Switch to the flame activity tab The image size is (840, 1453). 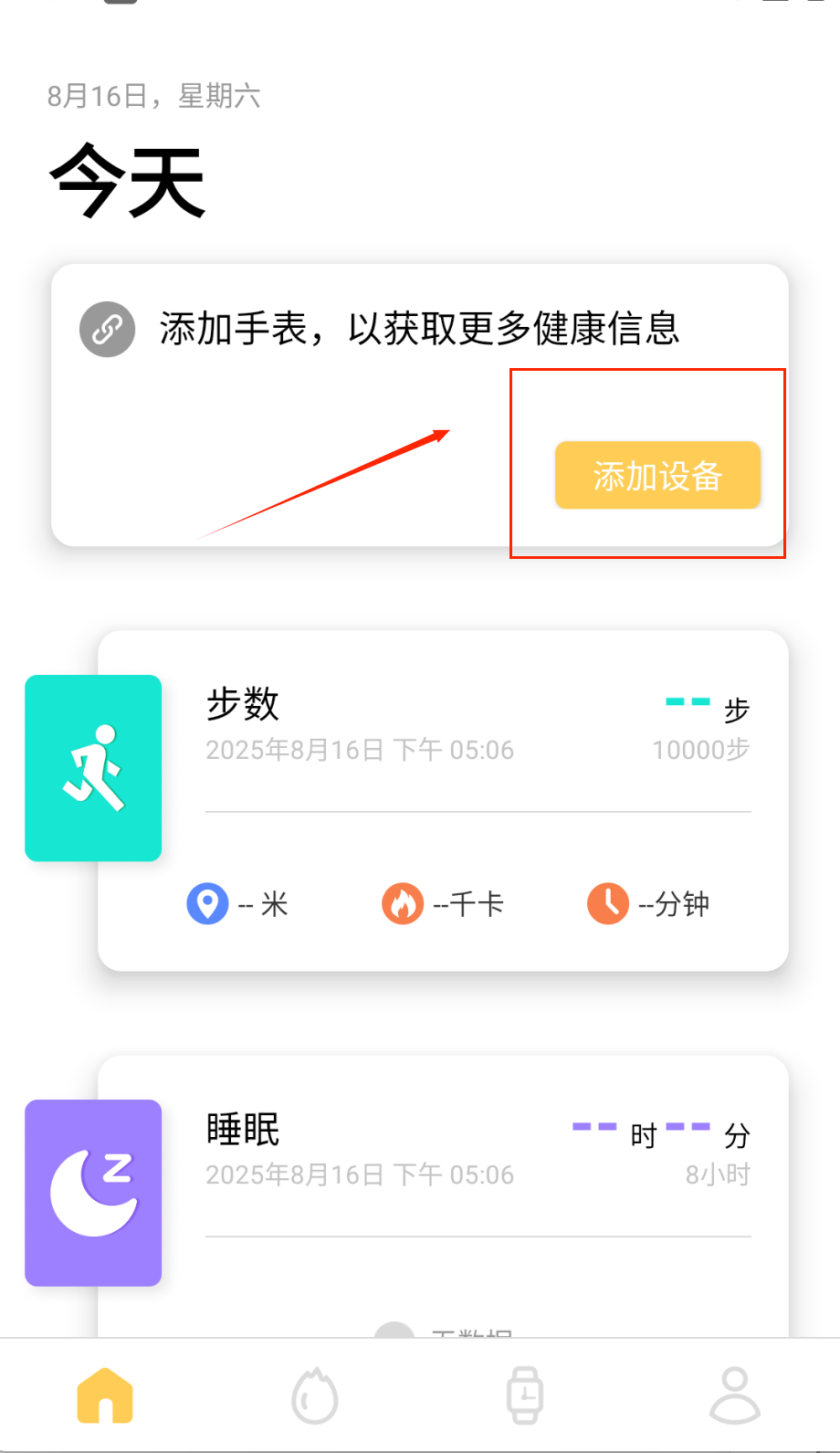(315, 1395)
